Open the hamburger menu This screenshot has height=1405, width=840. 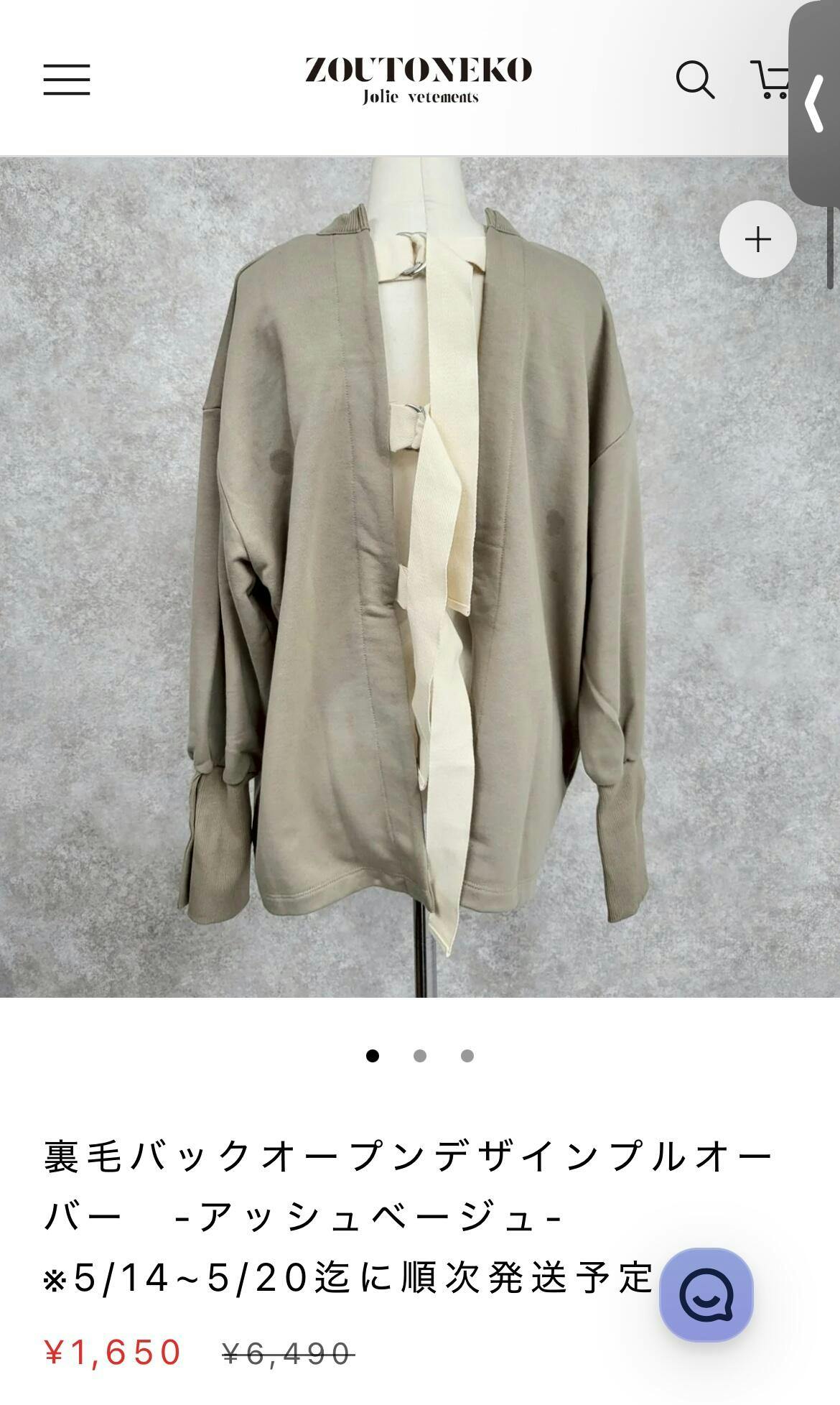(x=66, y=79)
